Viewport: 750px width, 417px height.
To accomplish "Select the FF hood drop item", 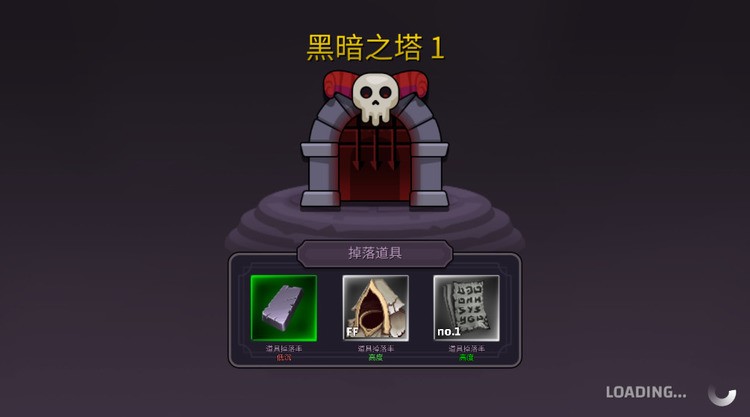I will (x=375, y=308).
